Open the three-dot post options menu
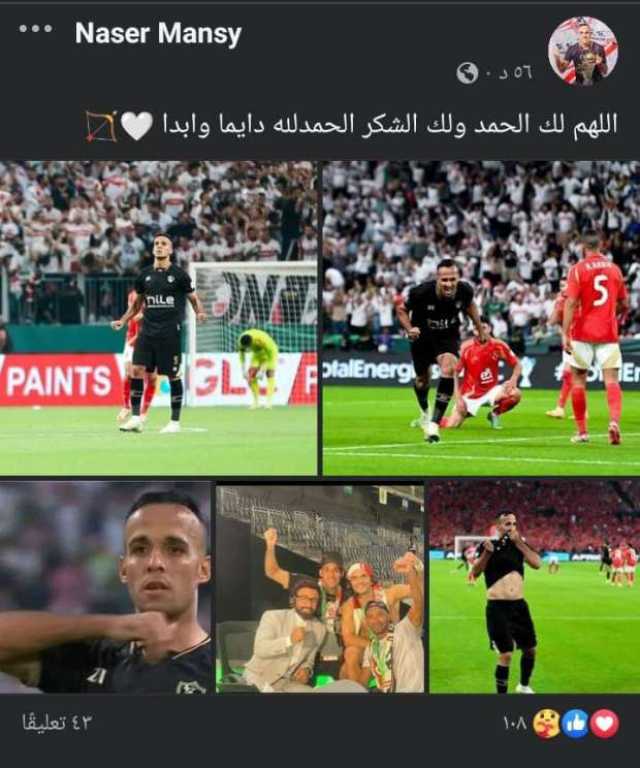Image resolution: width=640 pixels, height=768 pixels. tap(36, 29)
